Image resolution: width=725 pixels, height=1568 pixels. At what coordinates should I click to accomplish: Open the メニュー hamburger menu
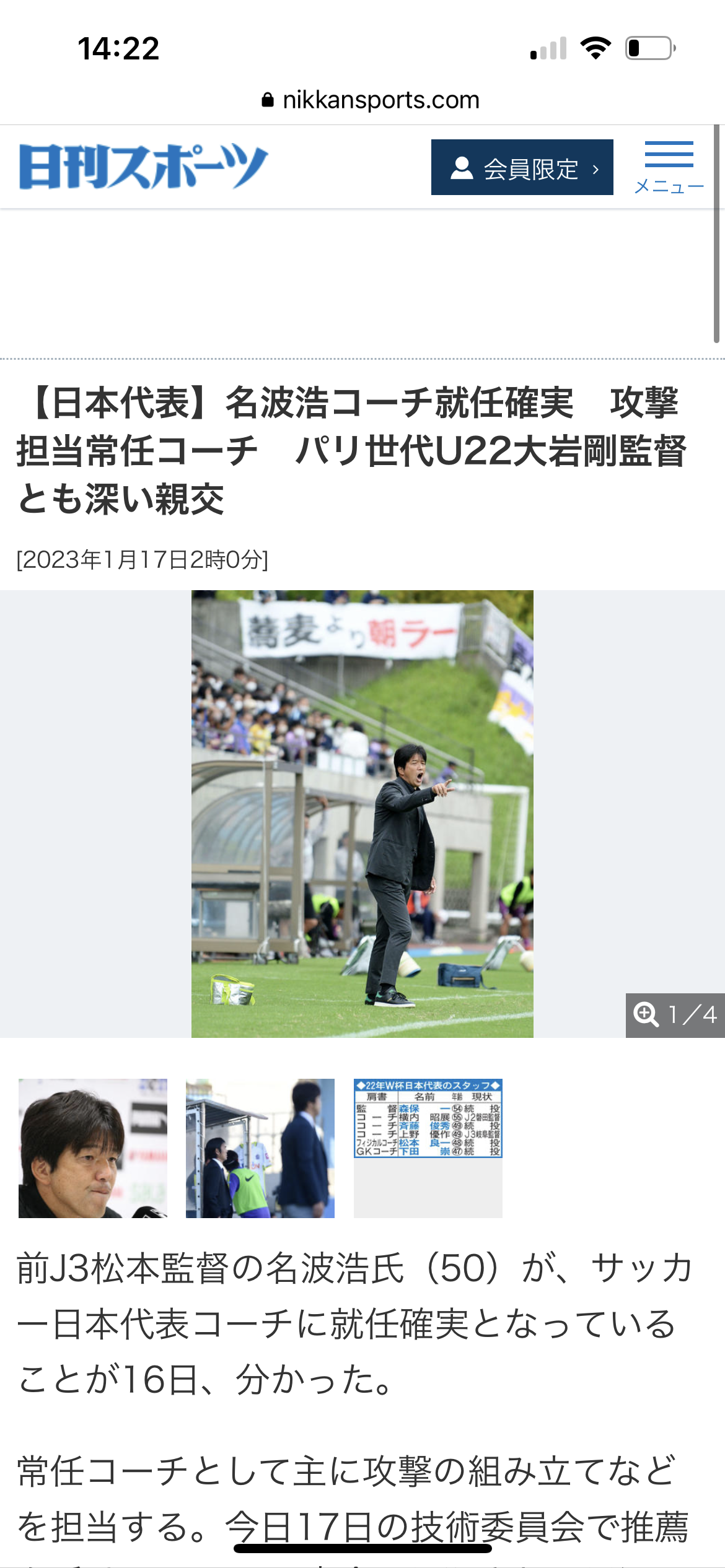pyautogui.click(x=669, y=167)
